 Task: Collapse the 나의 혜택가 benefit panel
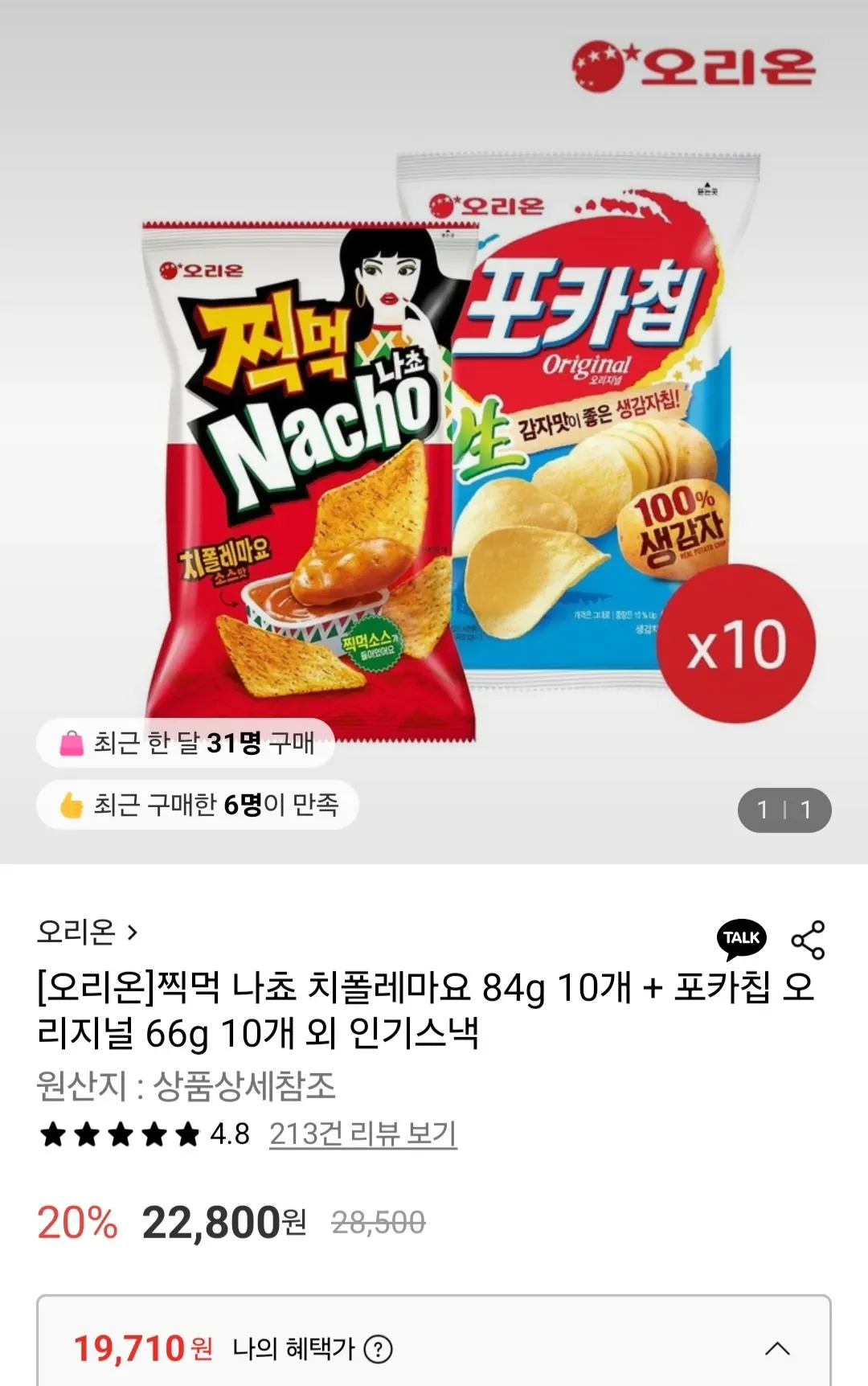point(776,1349)
